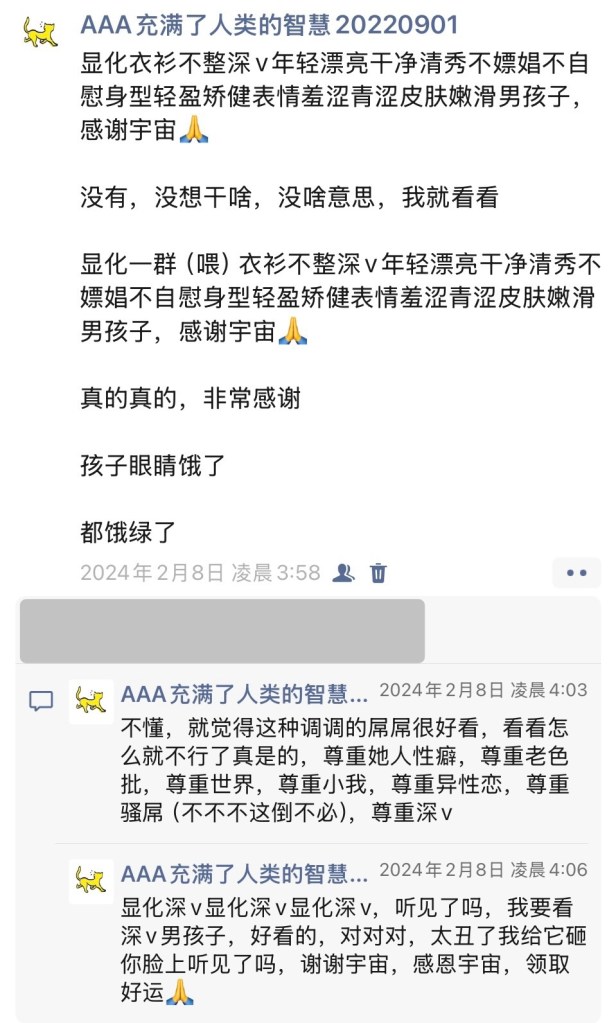Open the two-dot like and comment menu

[577, 573]
